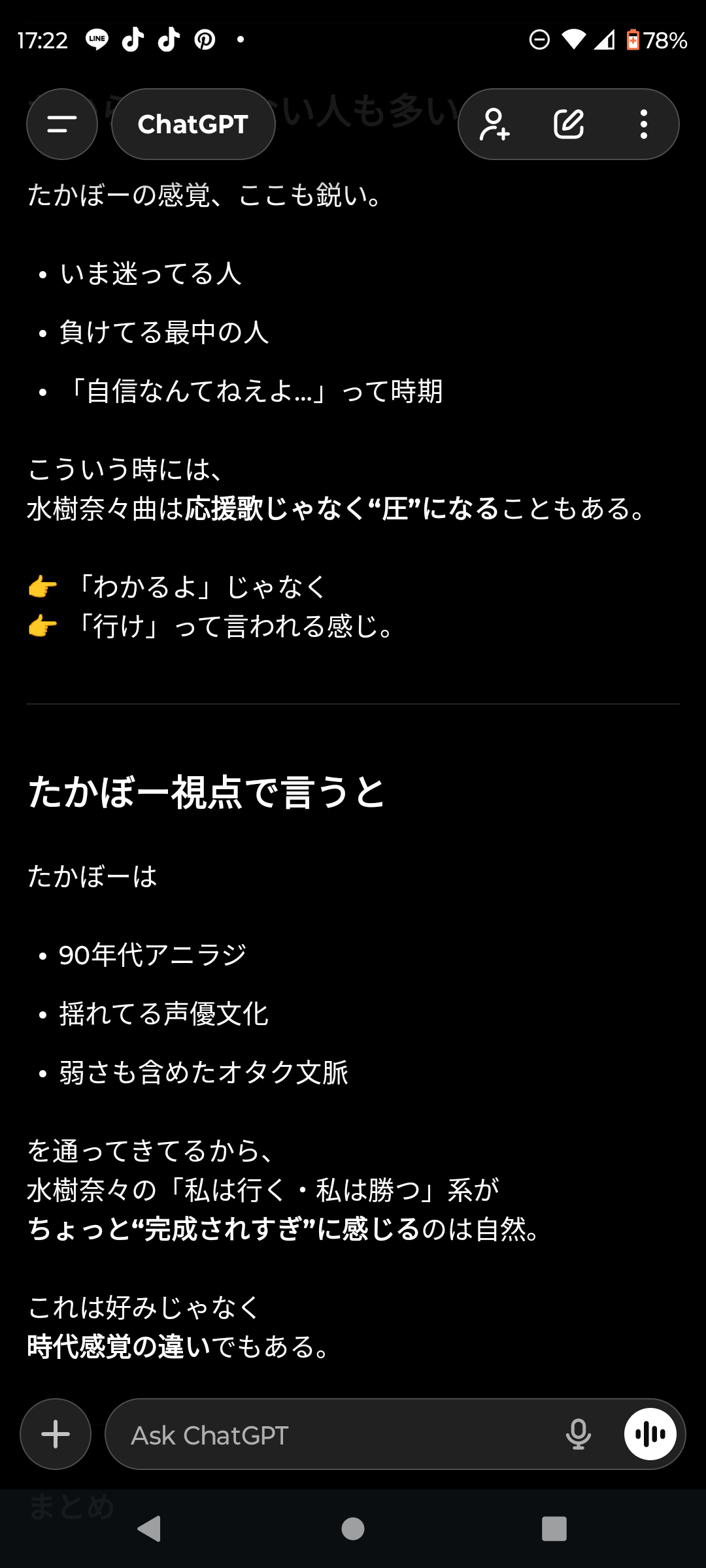Image resolution: width=706 pixels, height=1568 pixels.
Task: Focus the Ask ChatGPT message field
Action: [x=327, y=1435]
